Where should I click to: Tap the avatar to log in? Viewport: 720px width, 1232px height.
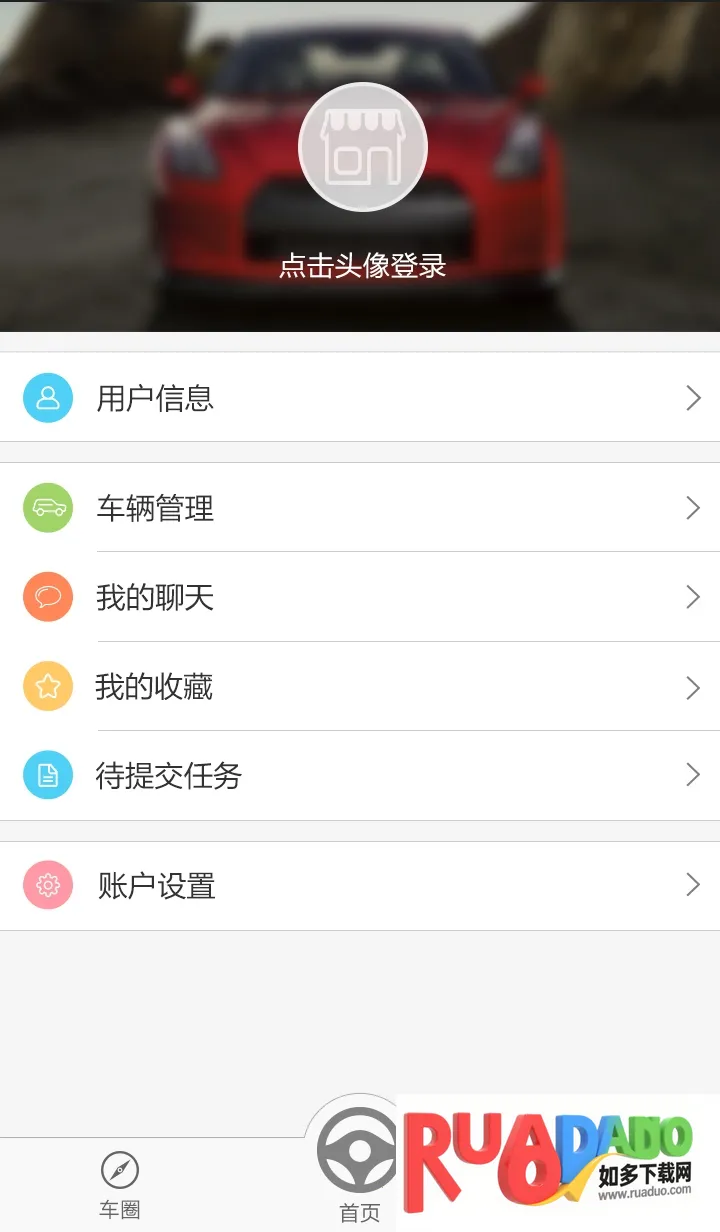(x=362, y=147)
